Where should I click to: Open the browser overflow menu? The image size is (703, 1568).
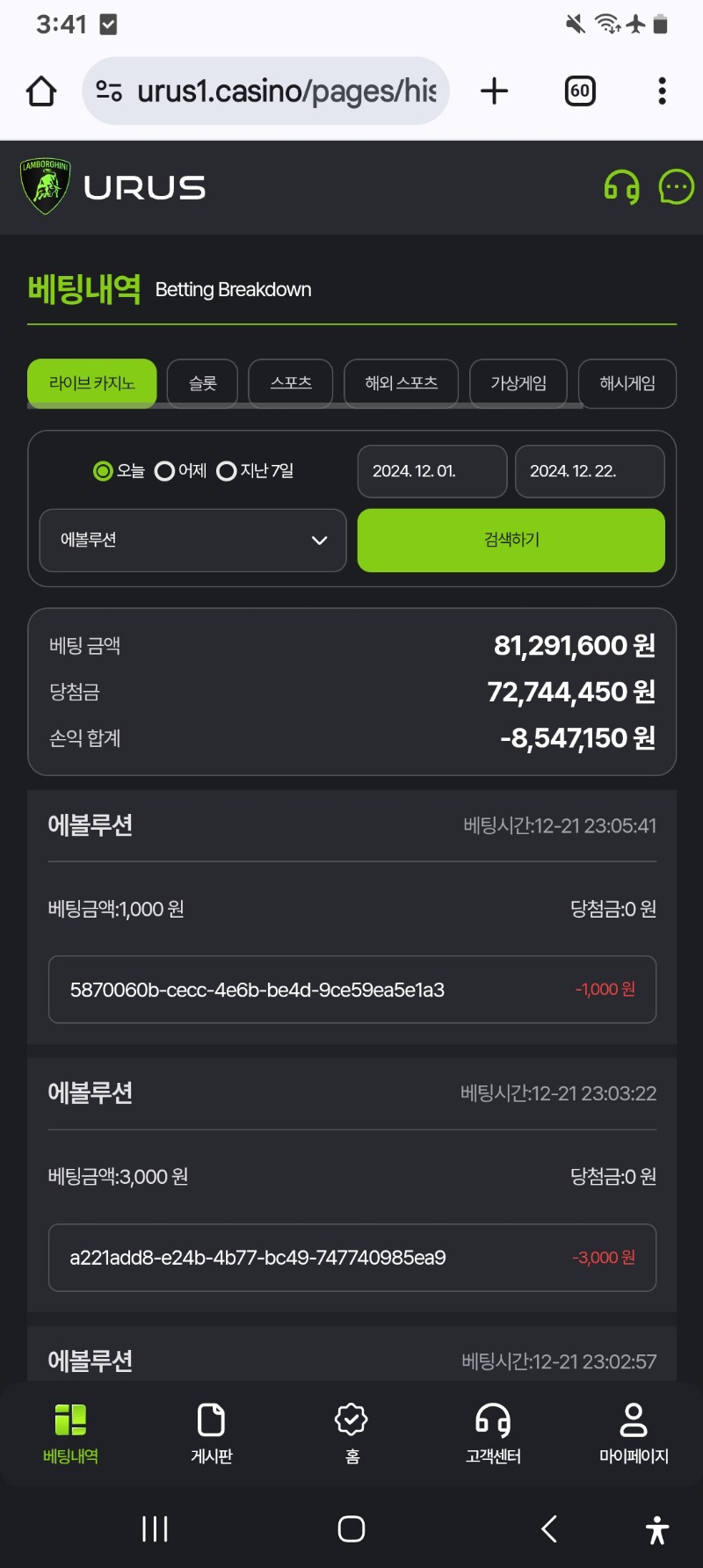coord(663,91)
